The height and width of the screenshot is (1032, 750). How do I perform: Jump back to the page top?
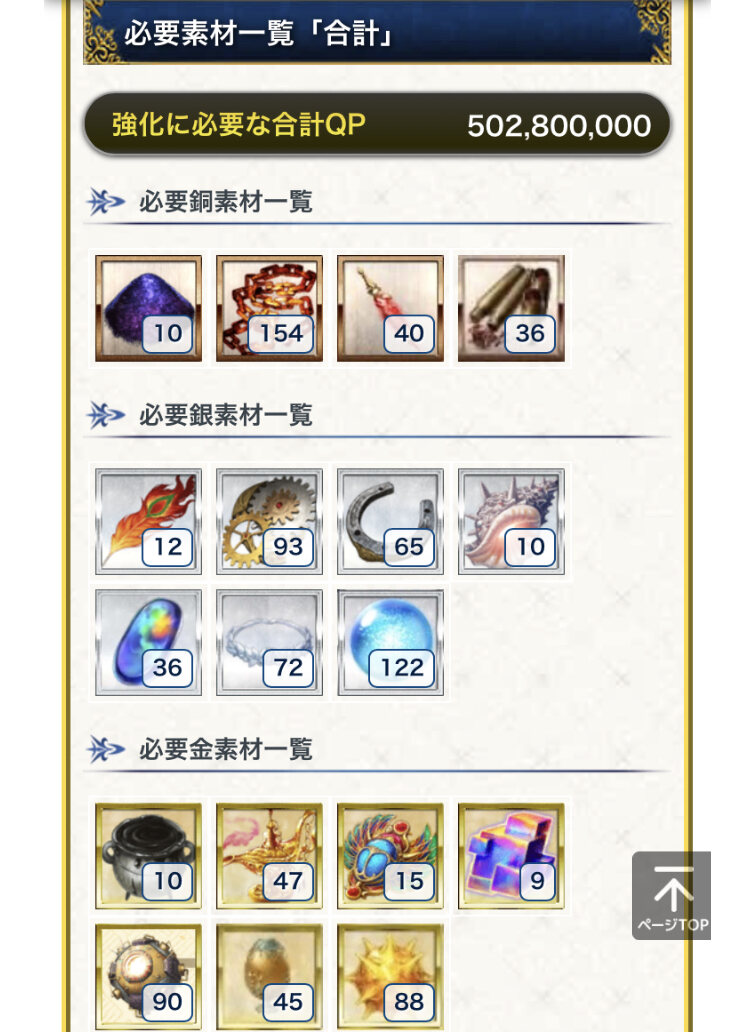point(671,895)
